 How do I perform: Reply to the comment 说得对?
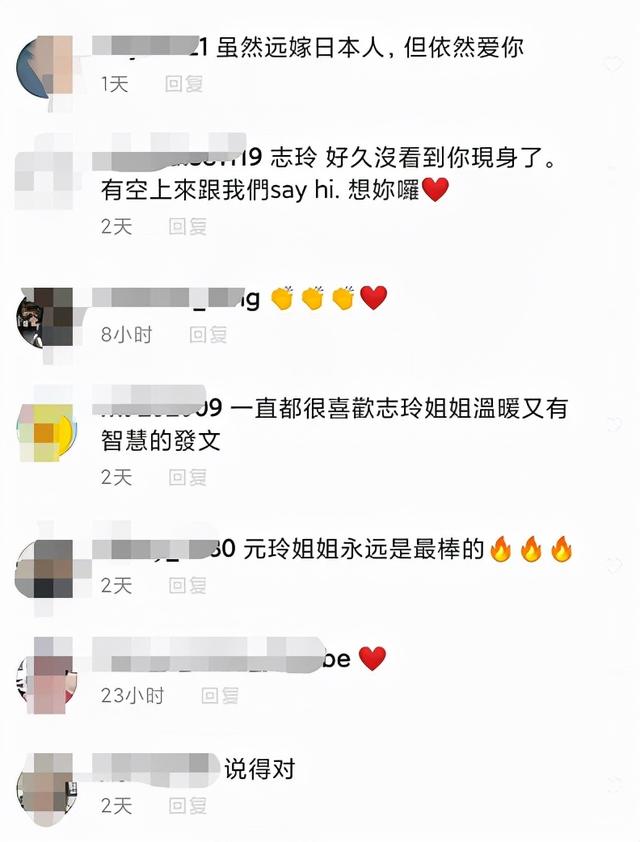click(x=187, y=805)
